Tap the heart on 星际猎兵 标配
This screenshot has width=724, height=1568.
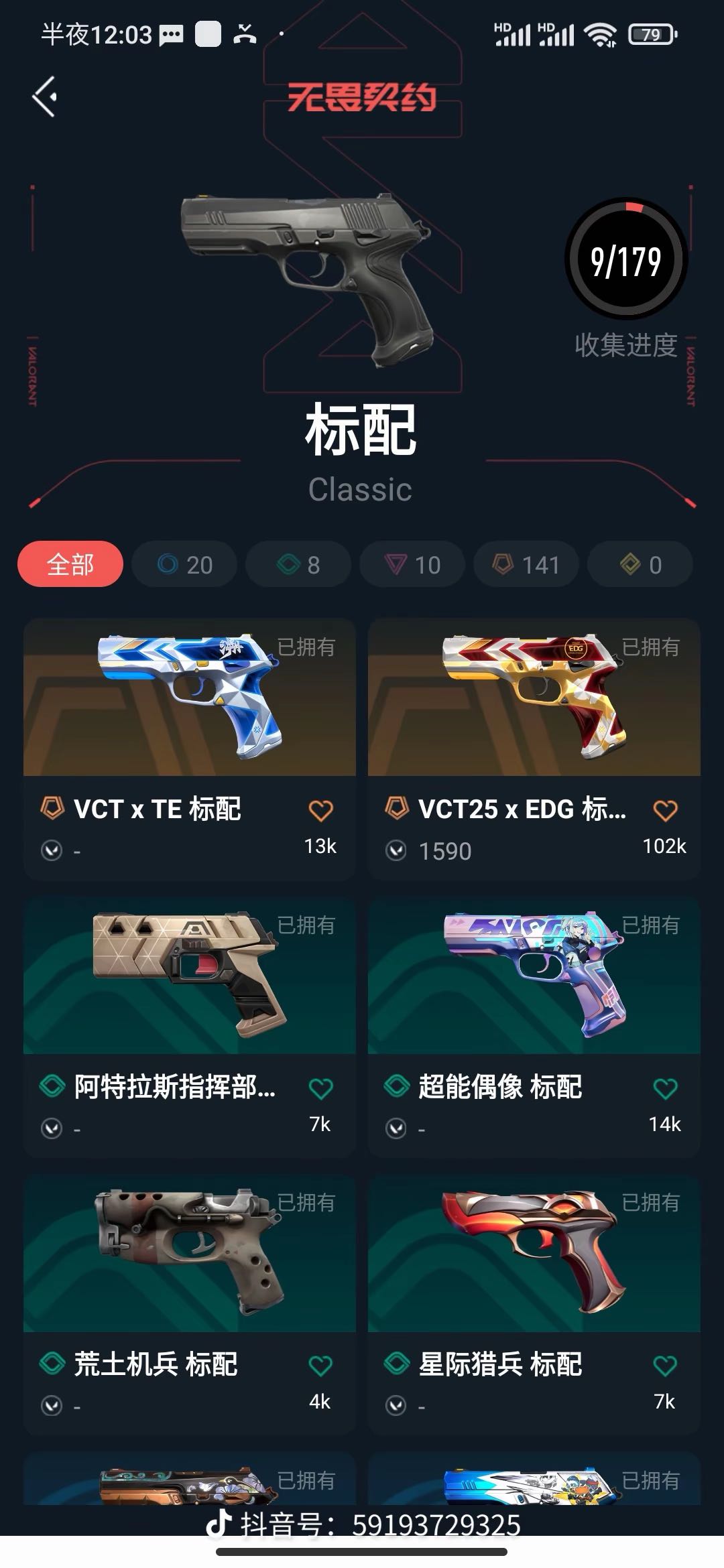point(665,1366)
